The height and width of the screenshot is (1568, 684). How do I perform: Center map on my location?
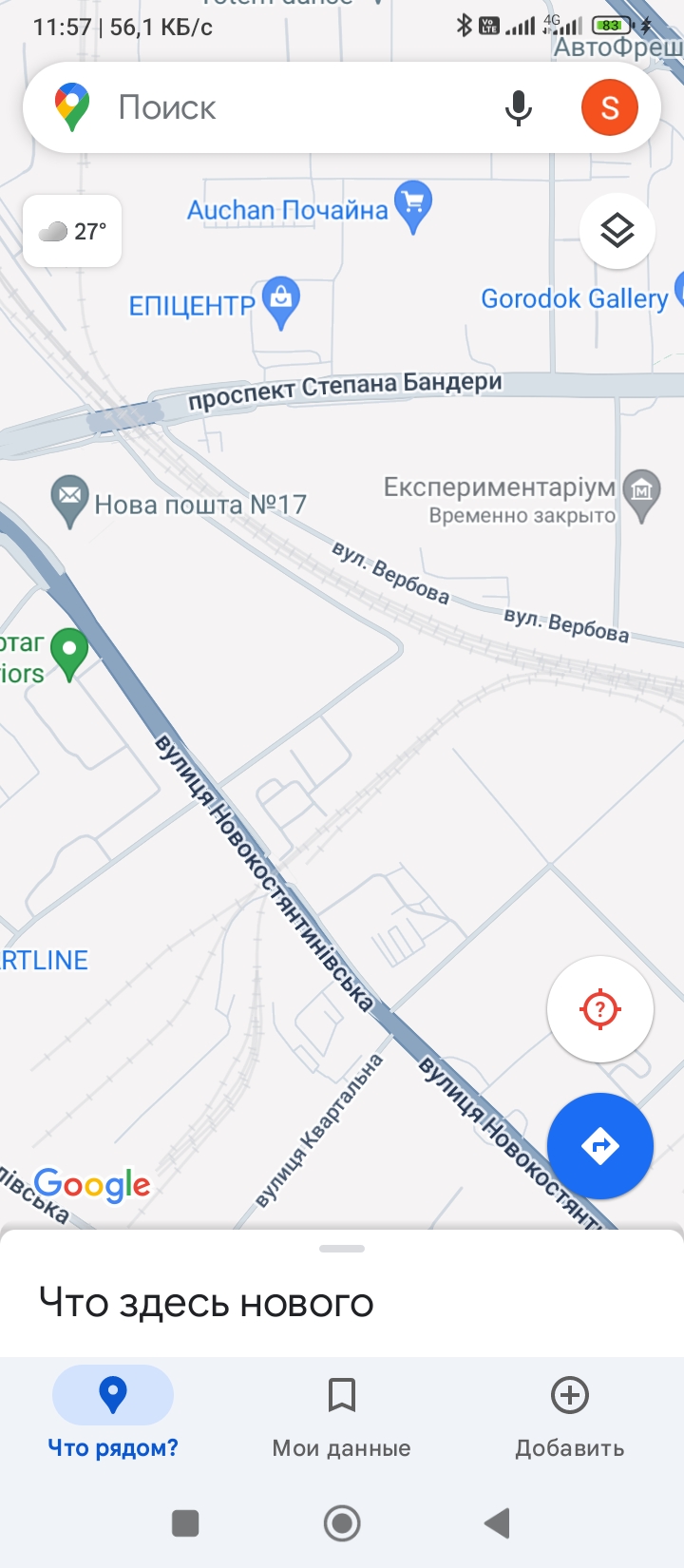(600, 1009)
